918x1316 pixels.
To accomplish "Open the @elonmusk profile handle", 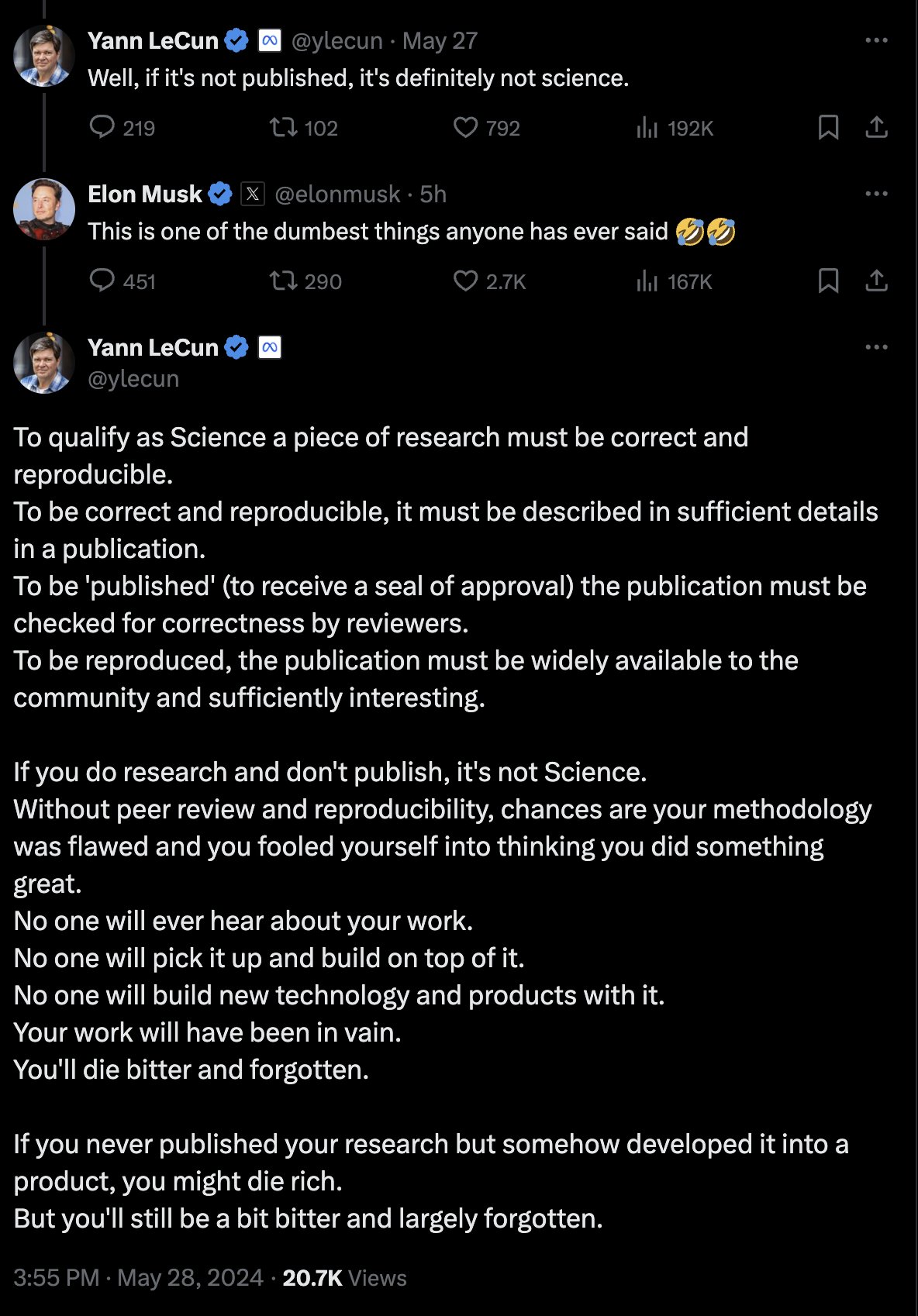I will 337,194.
